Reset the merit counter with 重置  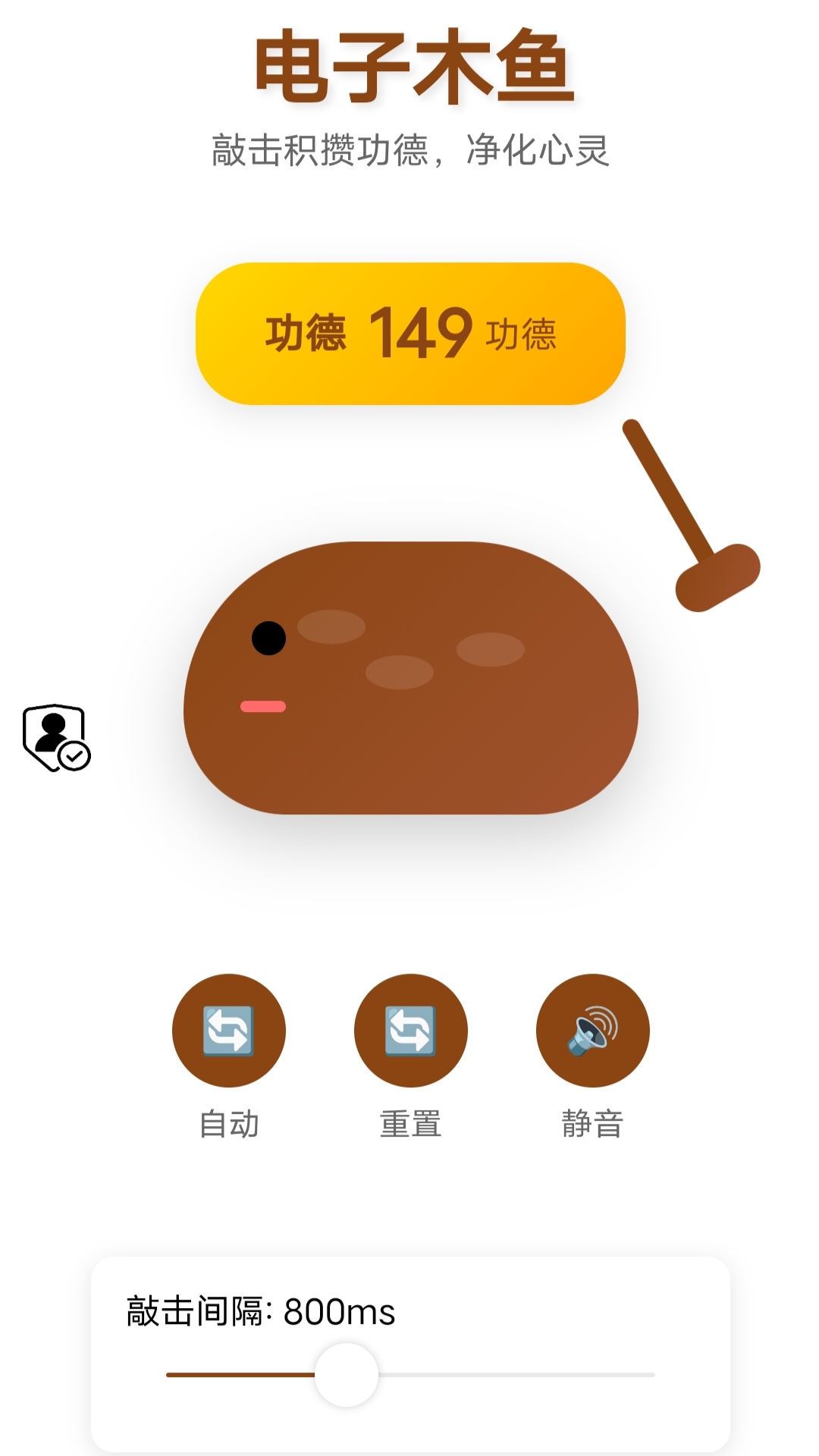click(x=410, y=1030)
